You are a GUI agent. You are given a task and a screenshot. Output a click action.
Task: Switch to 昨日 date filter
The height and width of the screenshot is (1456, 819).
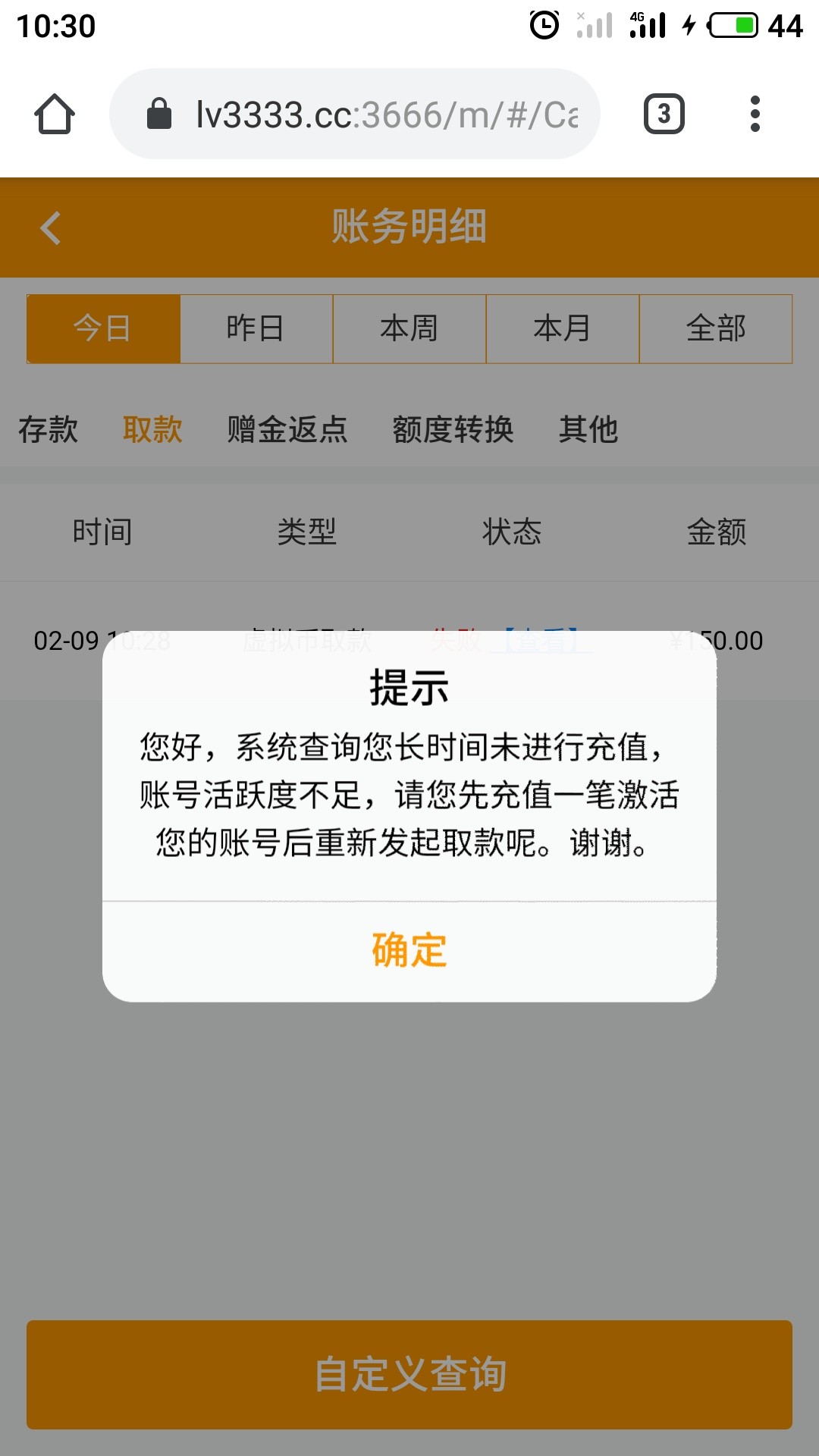click(256, 328)
